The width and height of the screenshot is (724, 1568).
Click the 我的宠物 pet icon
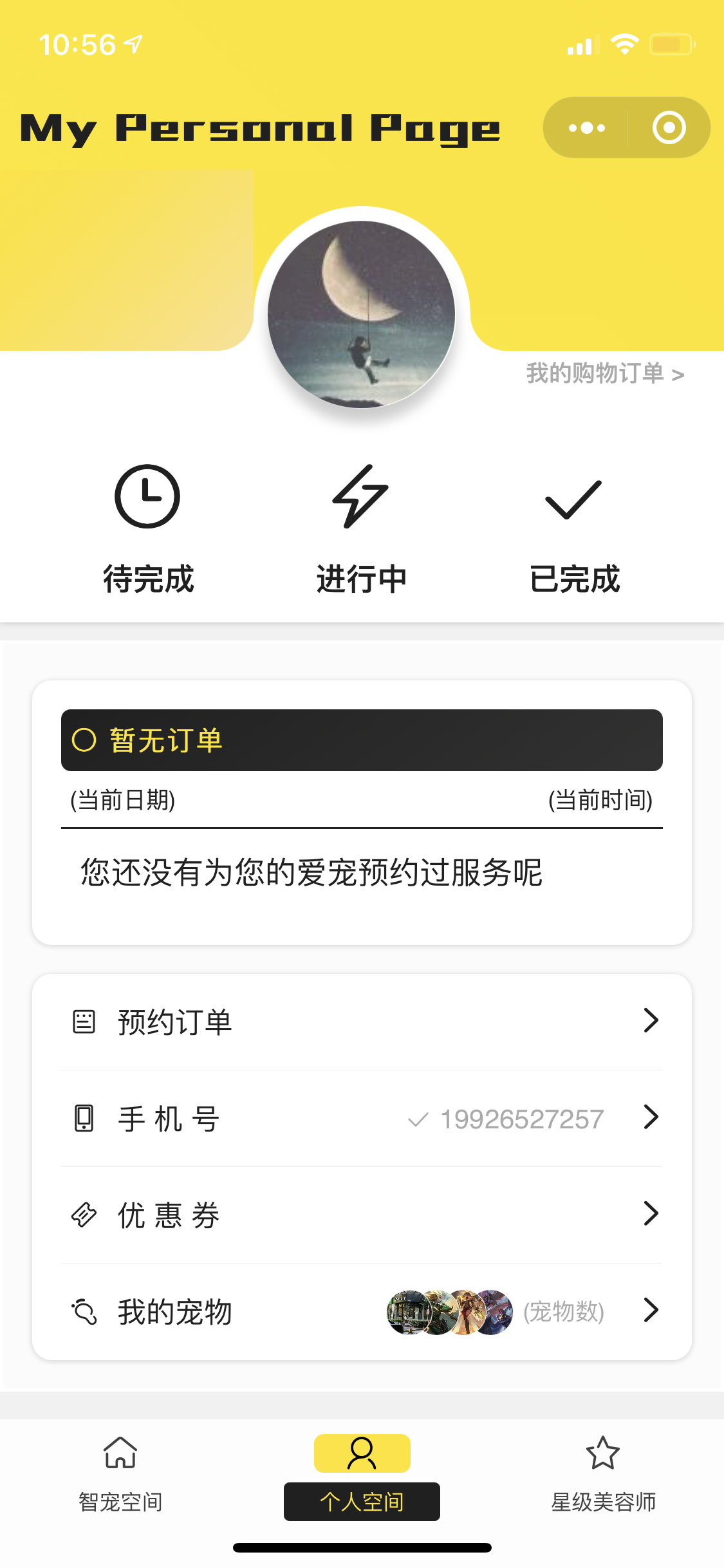coord(83,1311)
